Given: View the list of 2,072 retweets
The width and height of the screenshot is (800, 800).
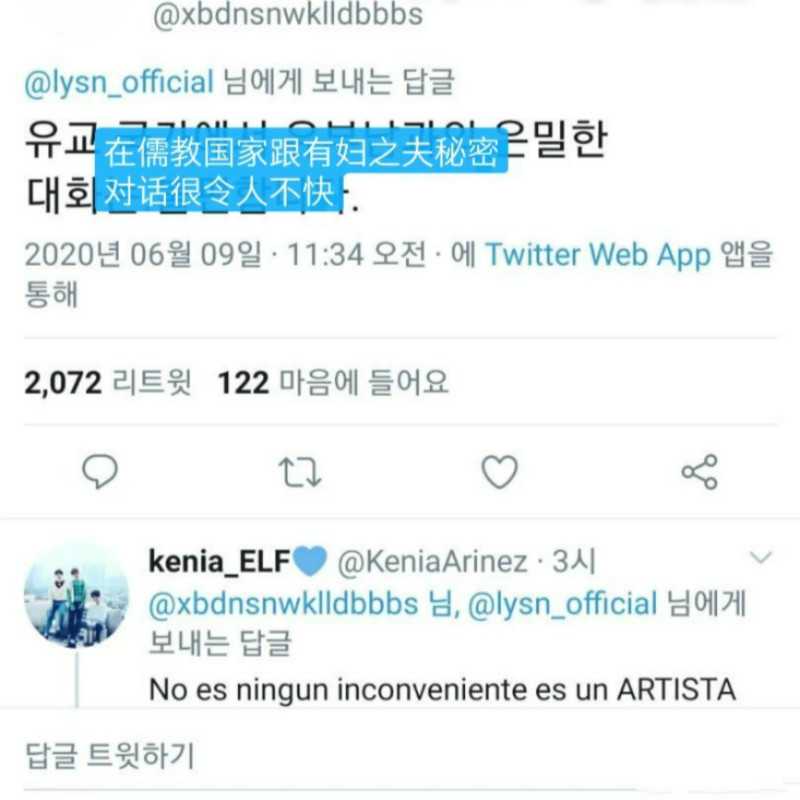Looking at the screenshot, I should pos(108,382).
